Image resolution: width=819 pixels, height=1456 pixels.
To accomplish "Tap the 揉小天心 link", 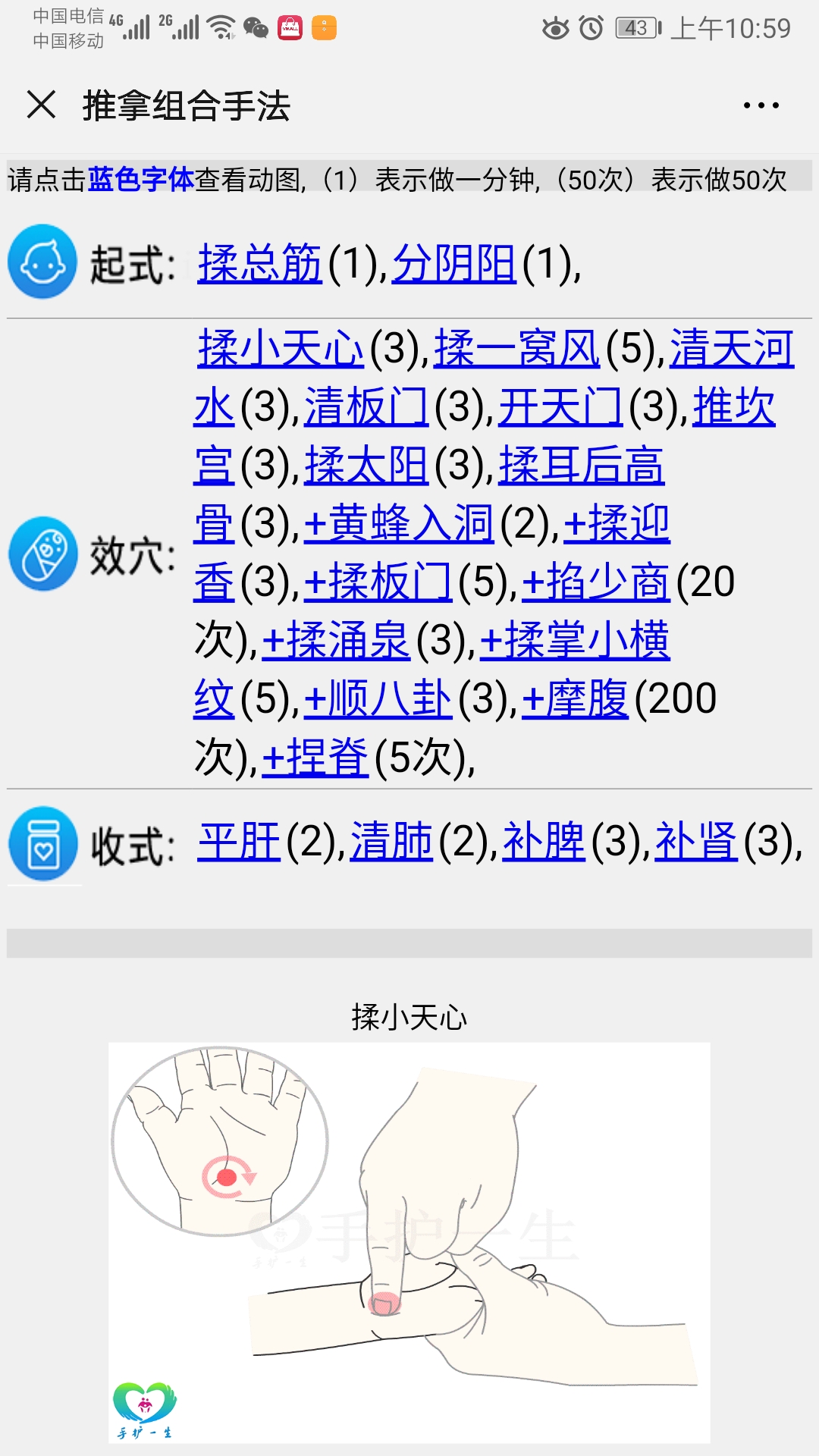I will (x=281, y=349).
